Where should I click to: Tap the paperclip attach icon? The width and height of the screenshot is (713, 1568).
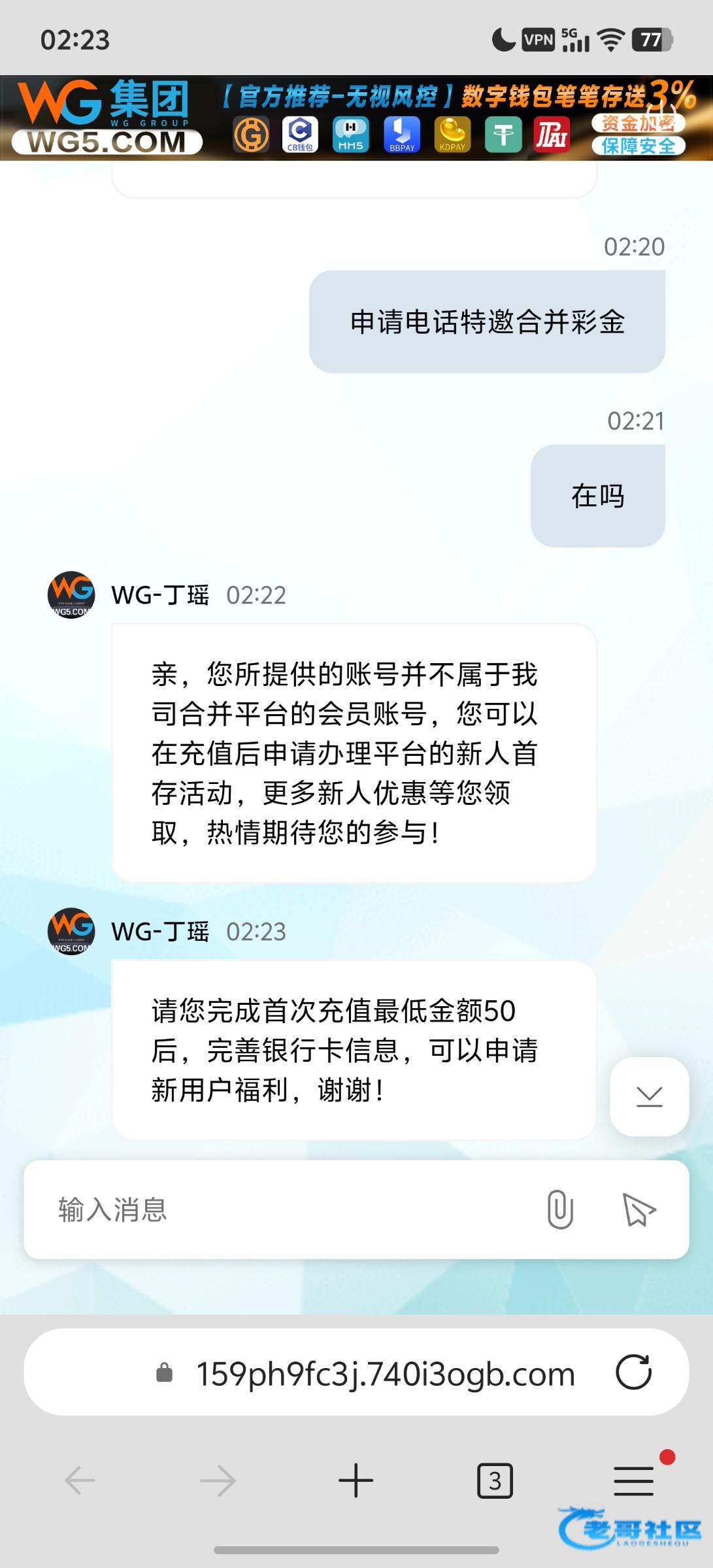(560, 1209)
